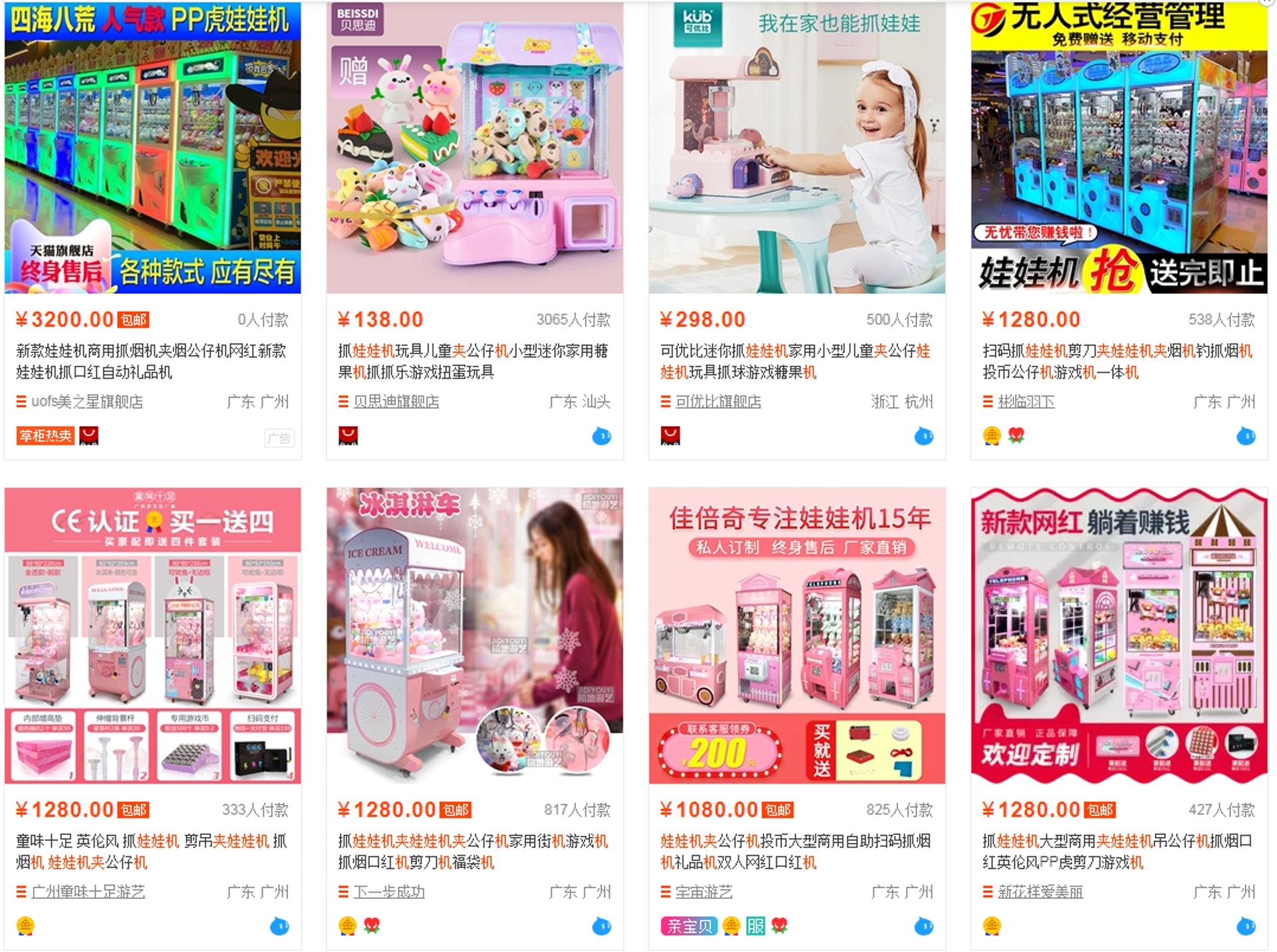Contact the 宝宙游艺 seller via 旺旺 icon

pos(923,925)
